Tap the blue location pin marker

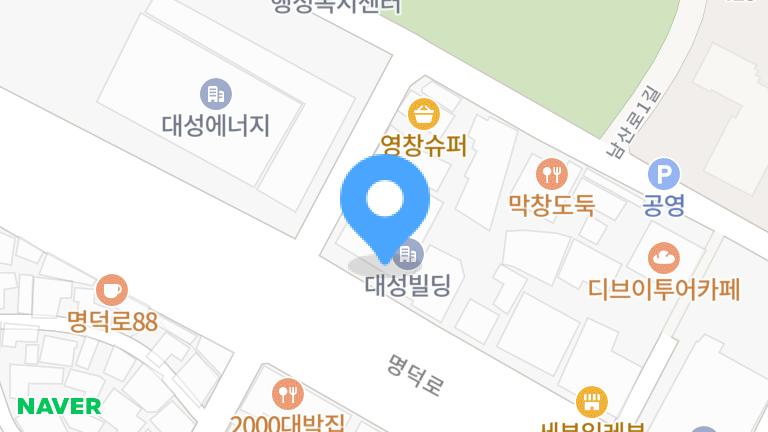tap(385, 205)
